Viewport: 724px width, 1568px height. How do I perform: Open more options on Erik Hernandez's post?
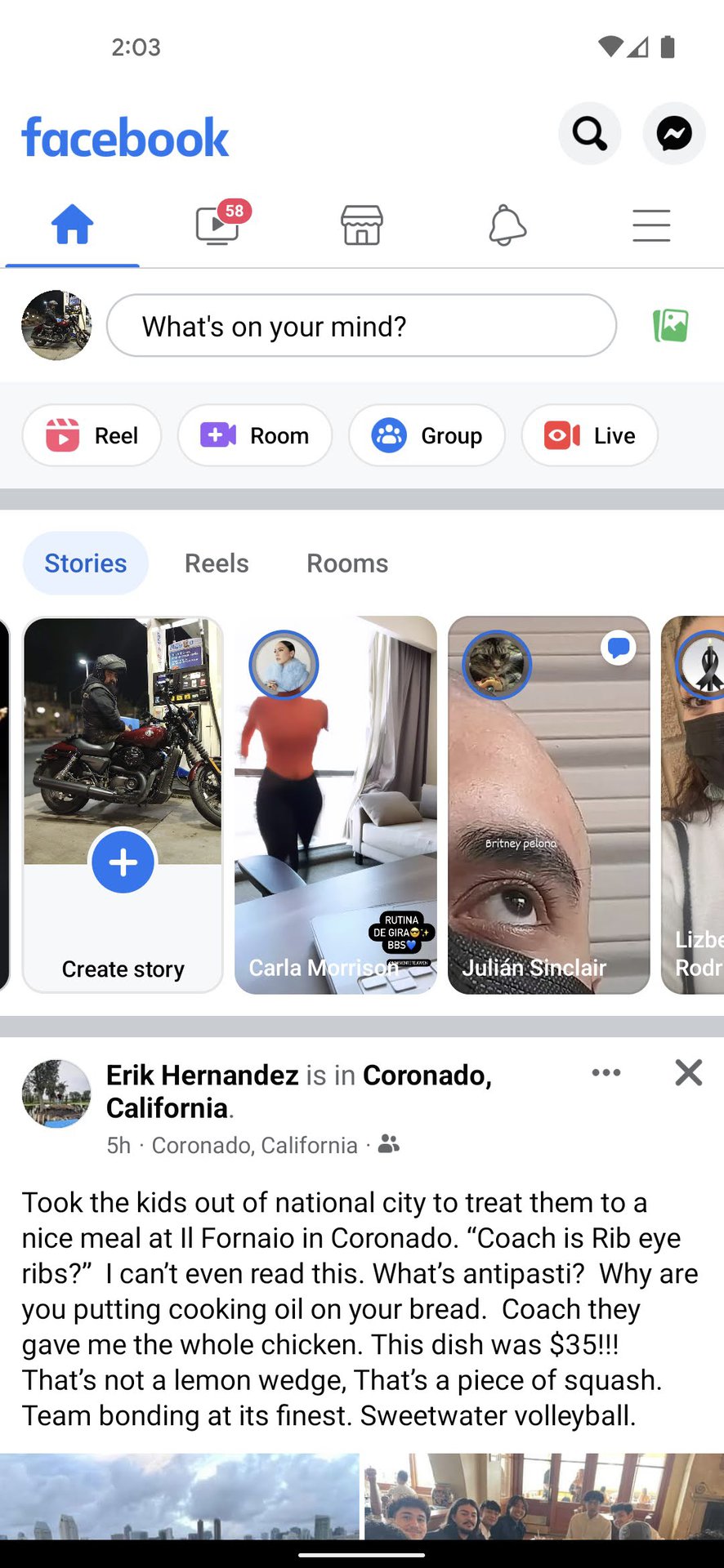[x=606, y=1073]
